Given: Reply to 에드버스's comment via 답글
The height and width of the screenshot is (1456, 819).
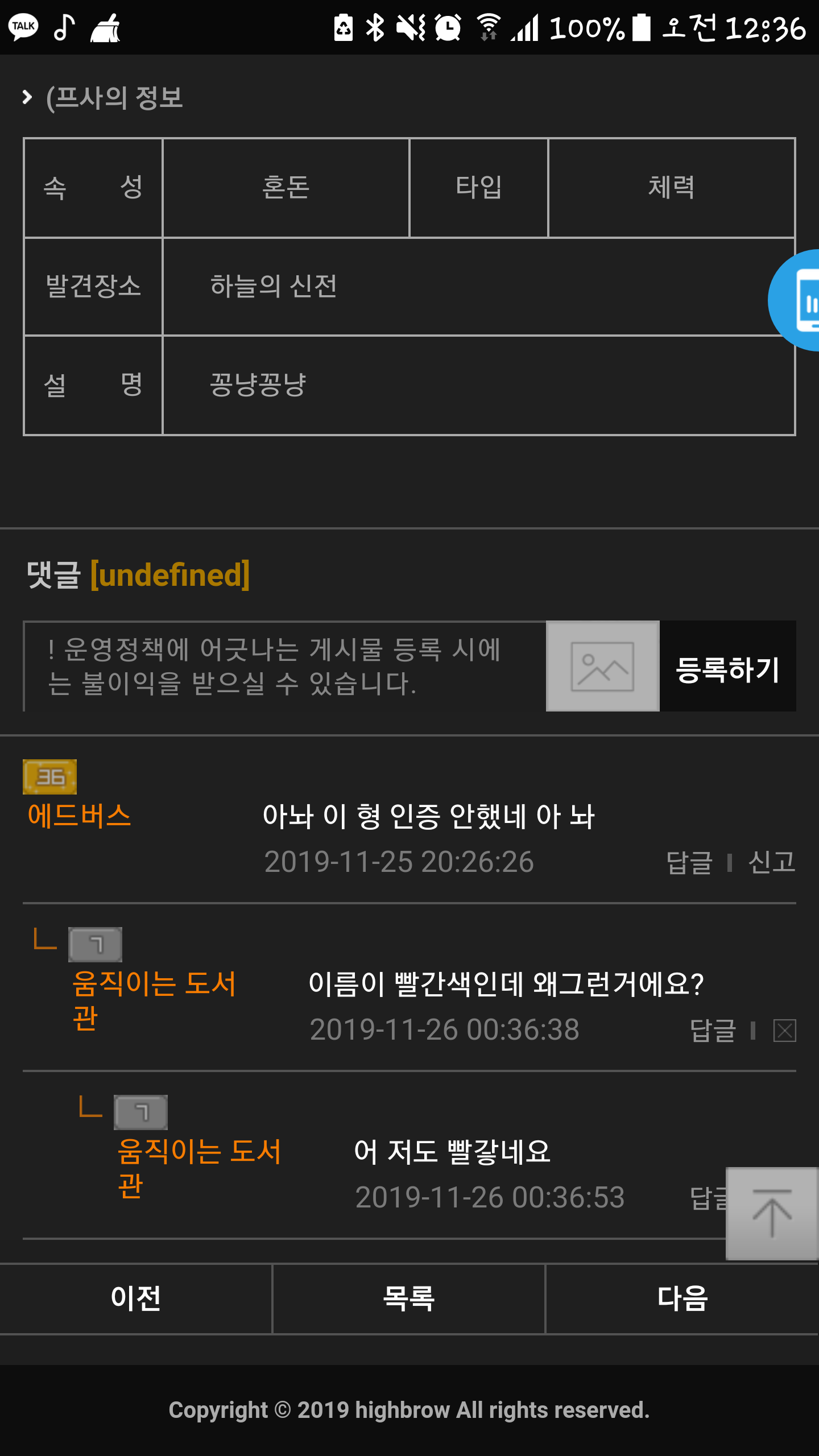Looking at the screenshot, I should [x=689, y=862].
